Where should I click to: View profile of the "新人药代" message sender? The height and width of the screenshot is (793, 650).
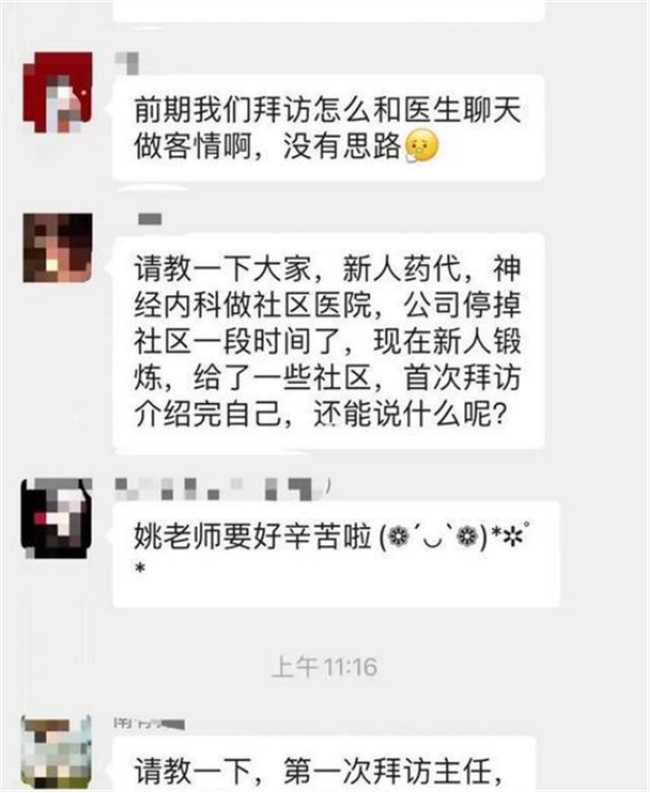pos(57,247)
